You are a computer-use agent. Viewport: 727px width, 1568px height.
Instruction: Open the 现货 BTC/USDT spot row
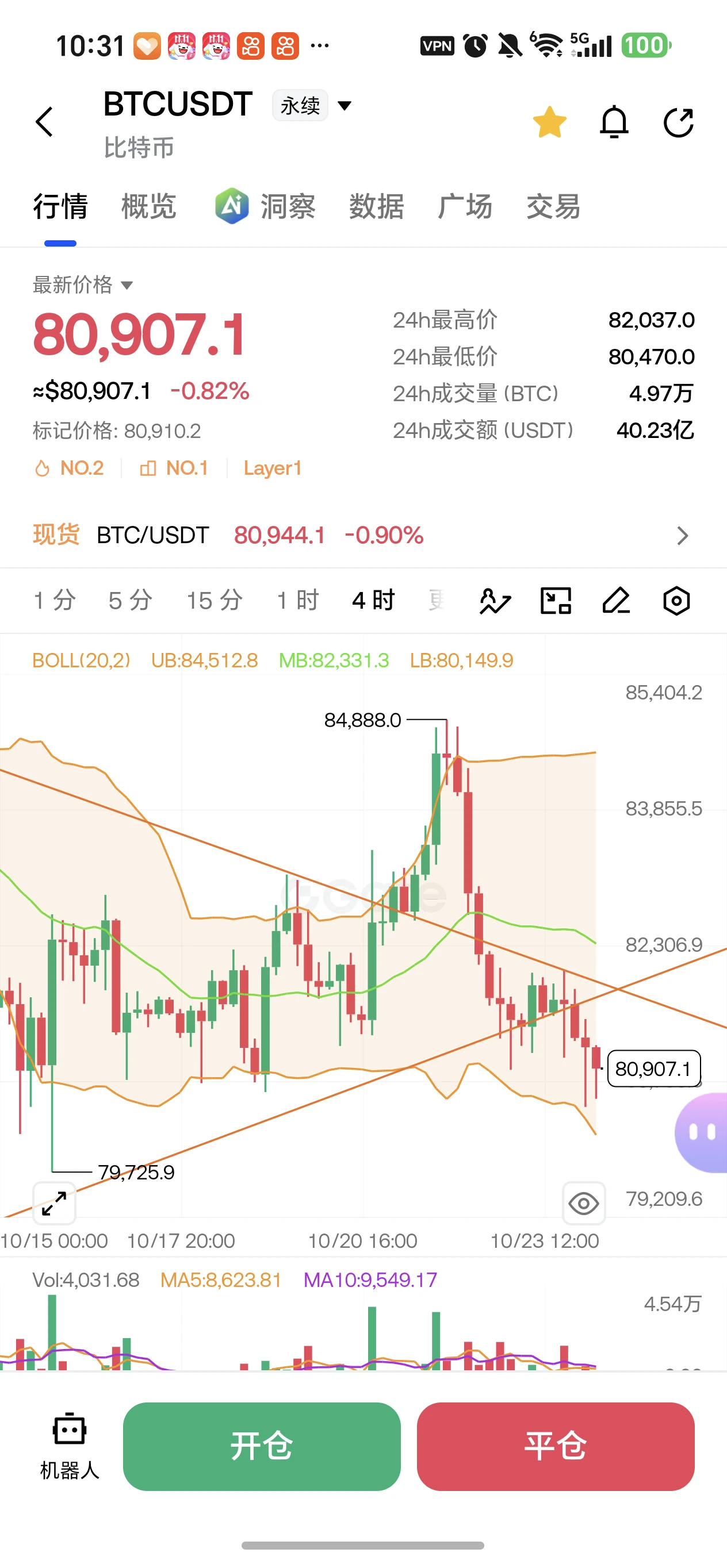[363, 535]
